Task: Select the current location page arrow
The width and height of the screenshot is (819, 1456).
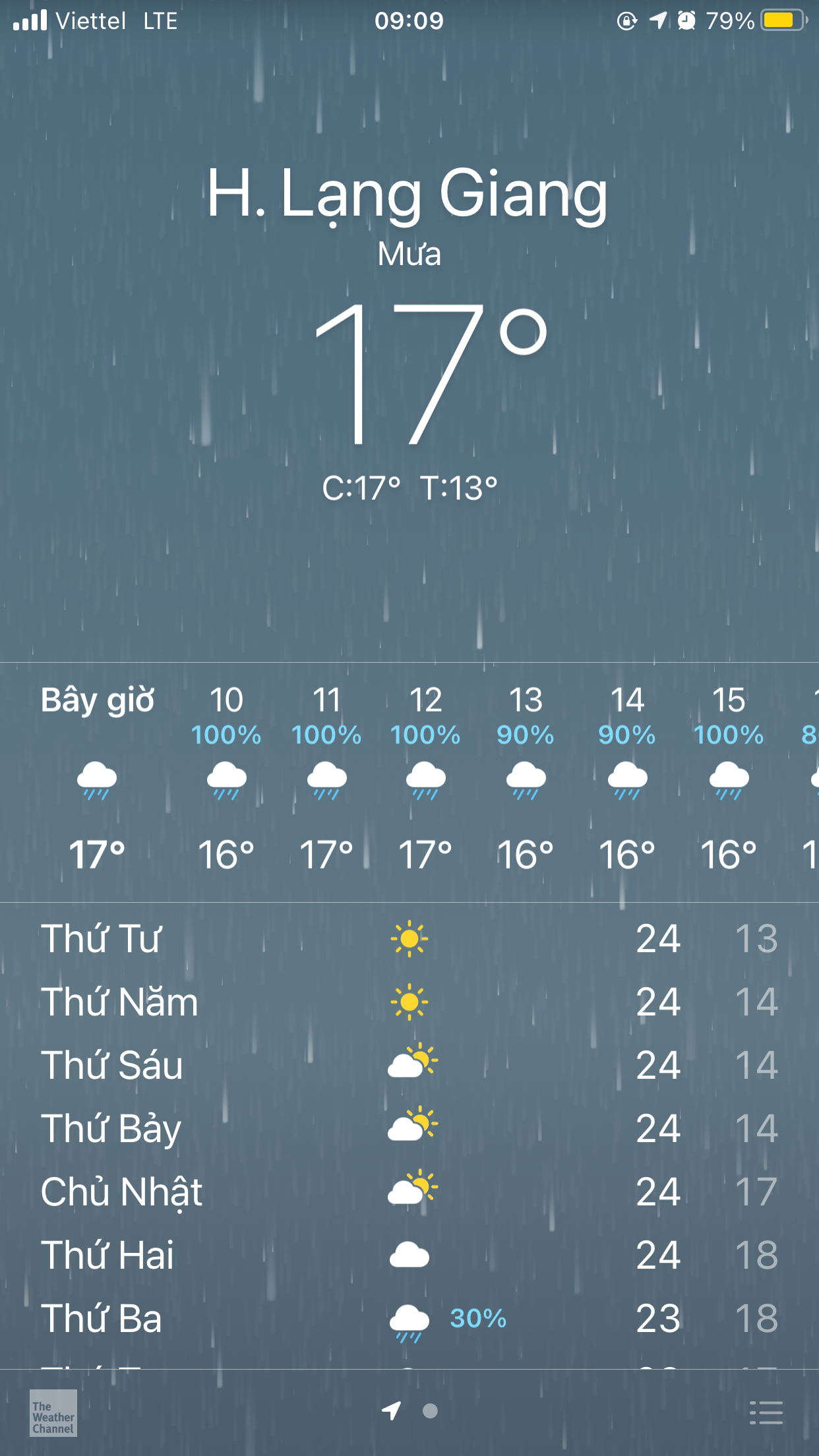Action: pyautogui.click(x=392, y=1410)
